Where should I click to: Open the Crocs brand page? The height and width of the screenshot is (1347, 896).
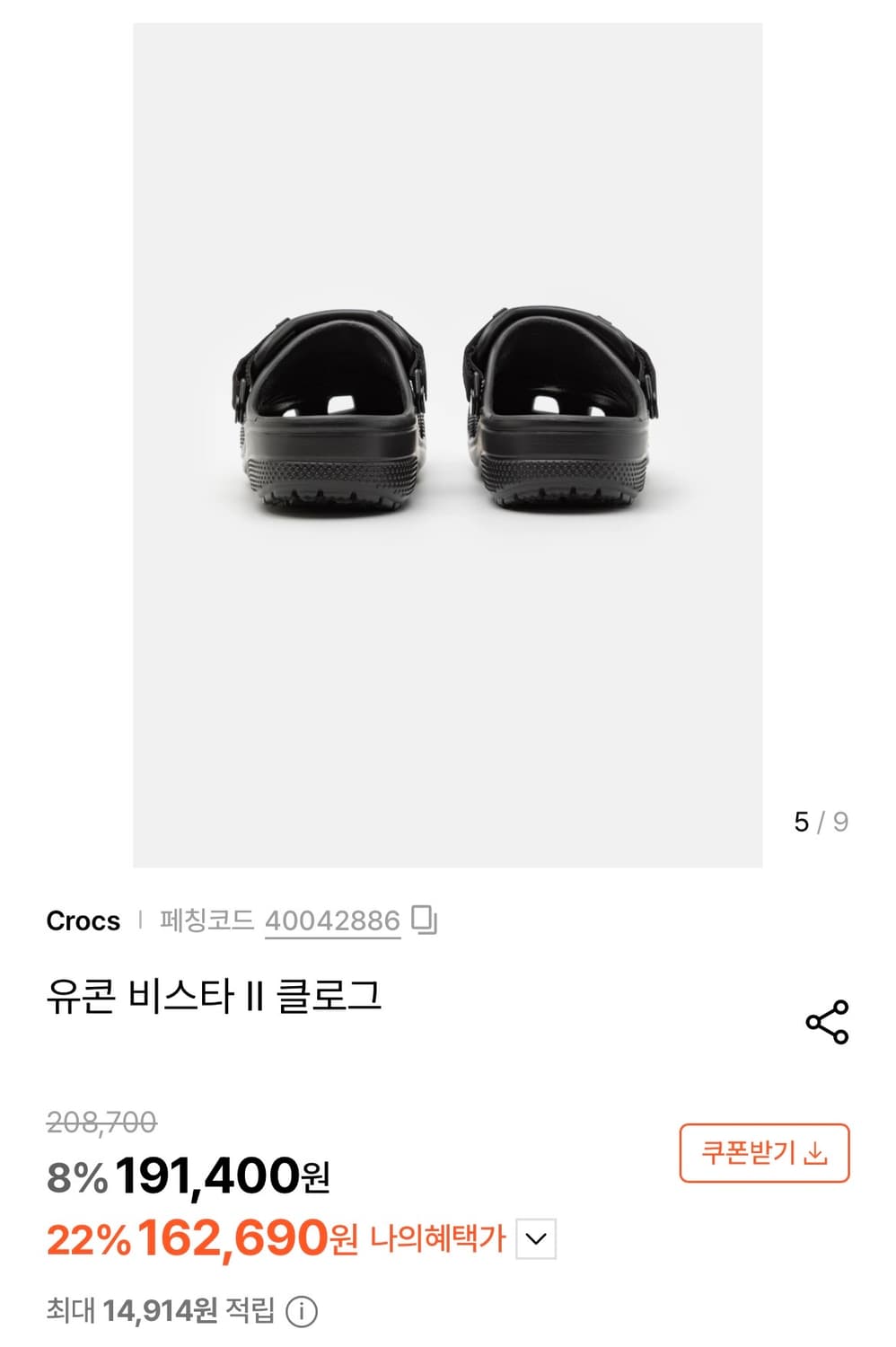pyautogui.click(x=83, y=920)
